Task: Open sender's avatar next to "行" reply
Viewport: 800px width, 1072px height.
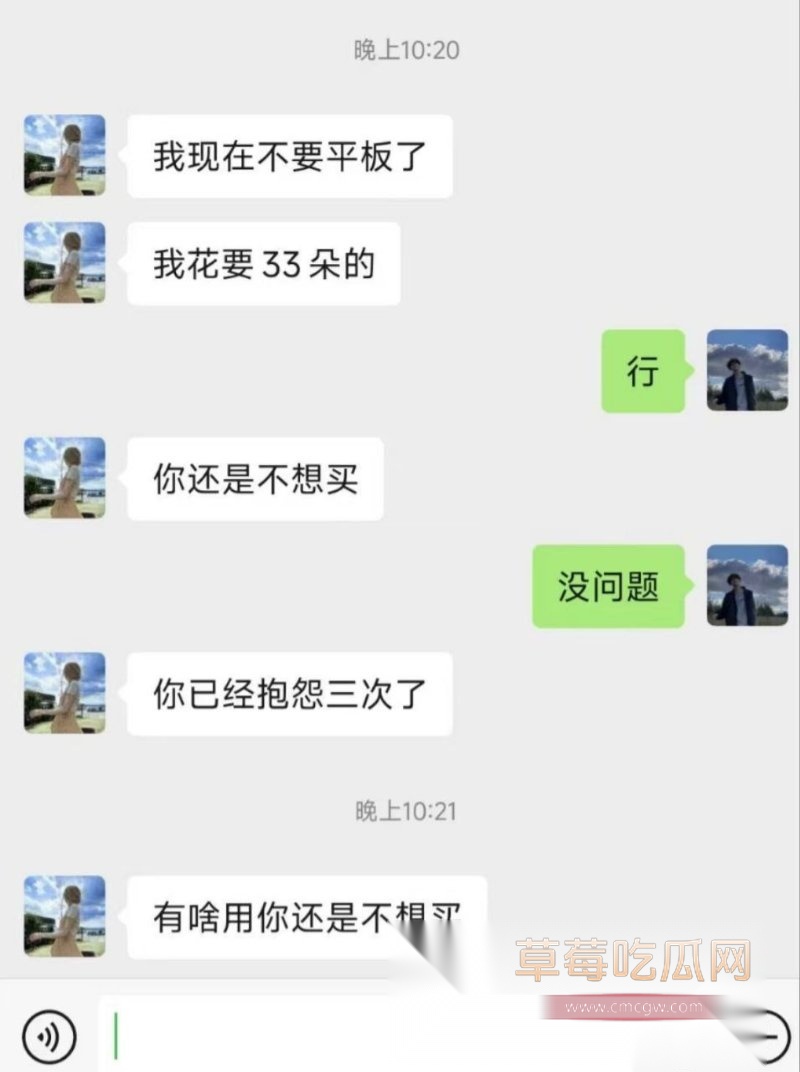Action: tap(747, 370)
